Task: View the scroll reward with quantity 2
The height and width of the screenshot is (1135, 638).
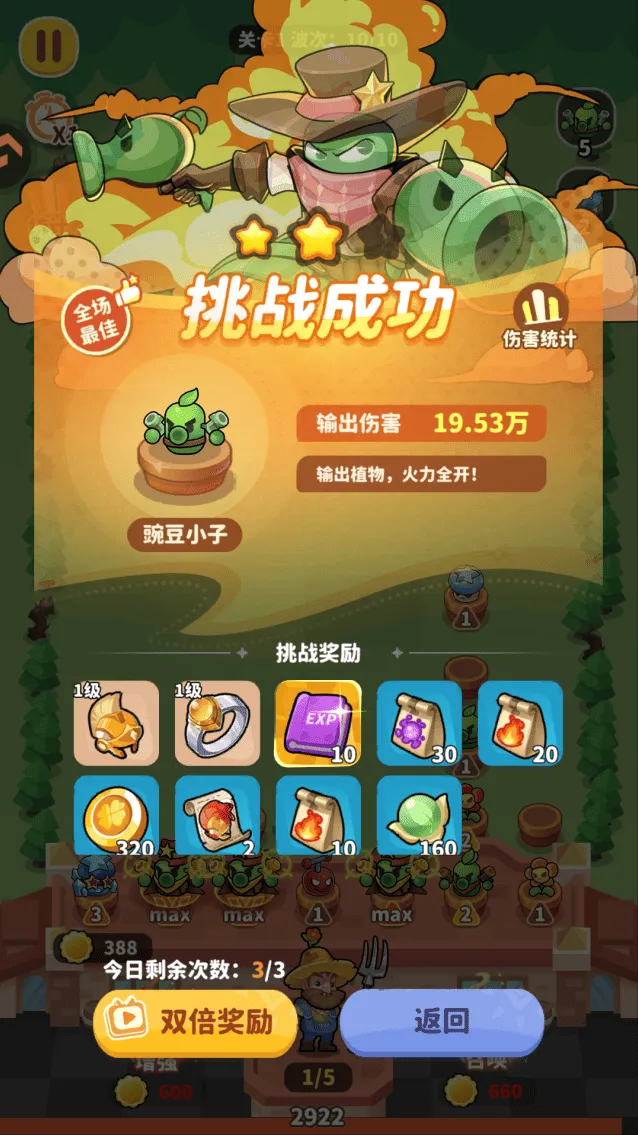Action: [x=217, y=817]
